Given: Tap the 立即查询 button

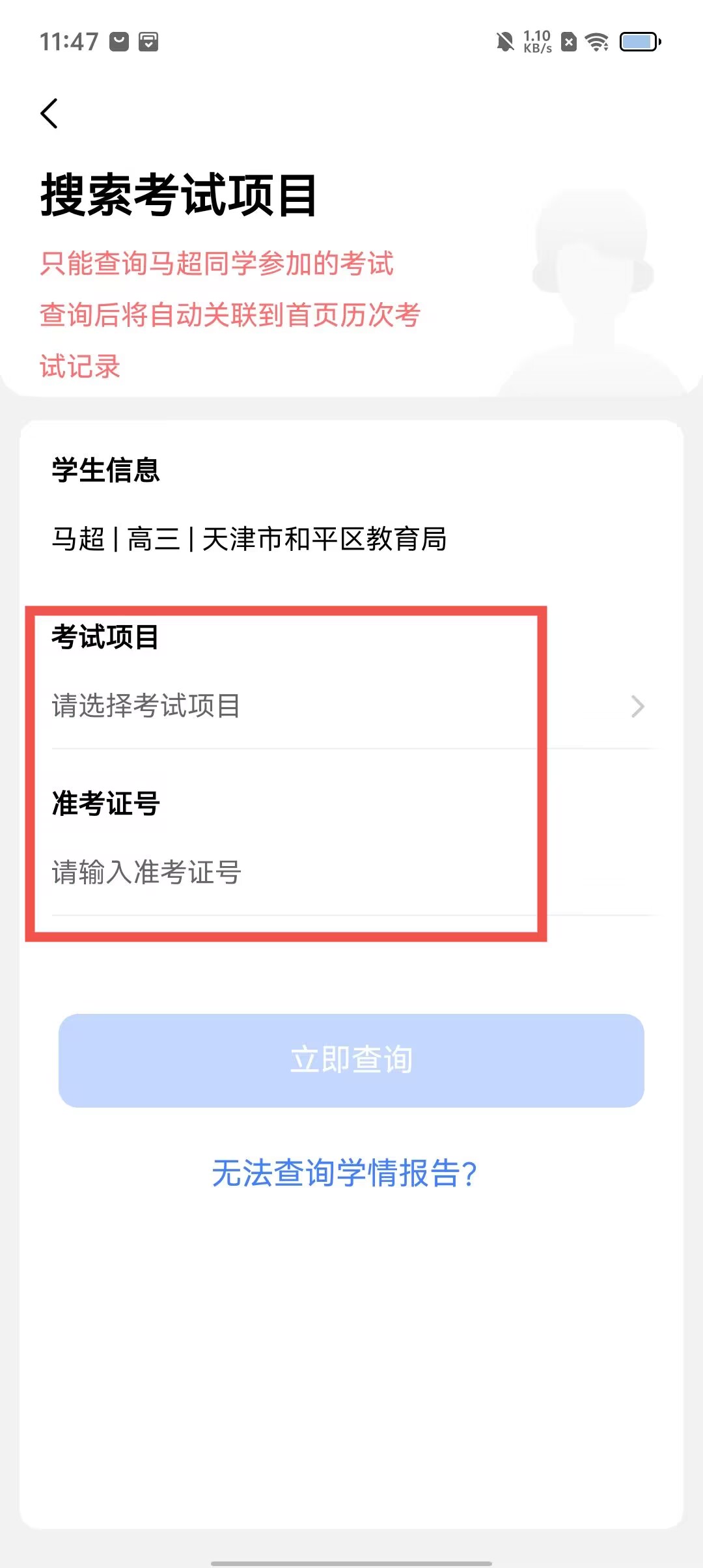Looking at the screenshot, I should (x=351, y=1060).
